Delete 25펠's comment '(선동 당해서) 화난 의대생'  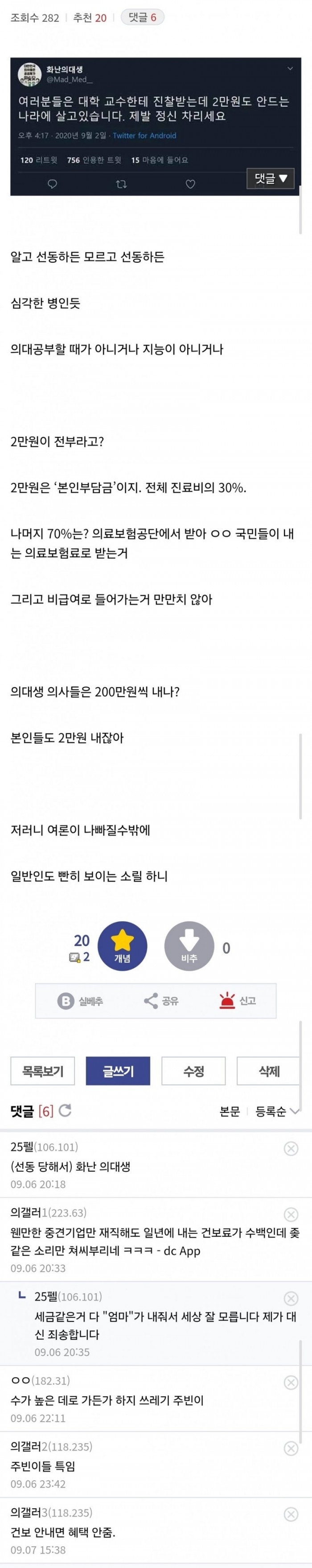click(291, 1148)
